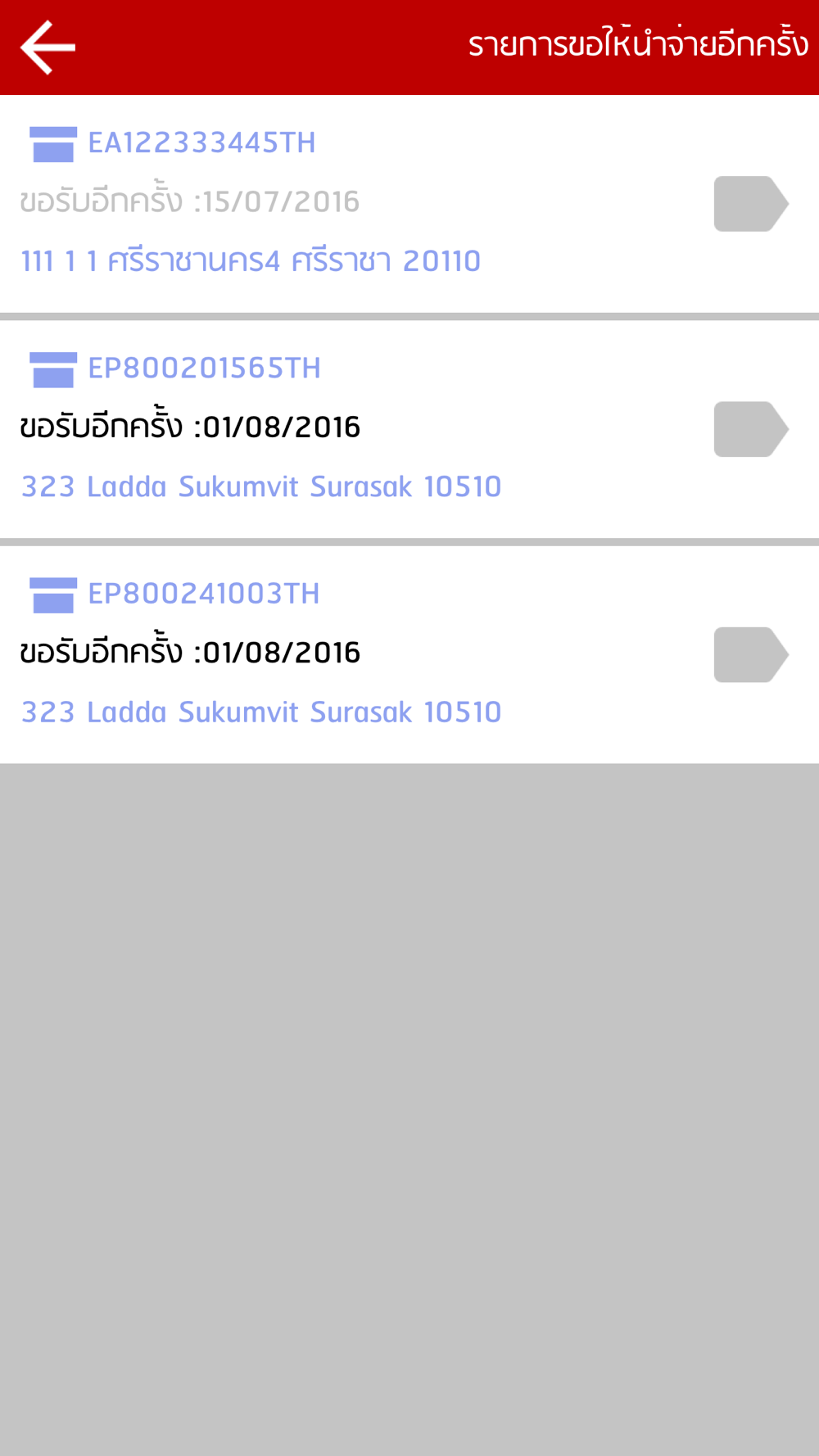Viewport: 819px width, 1456px height.
Task: Tap the arrow tag for EP800241003TH
Action: point(751,654)
